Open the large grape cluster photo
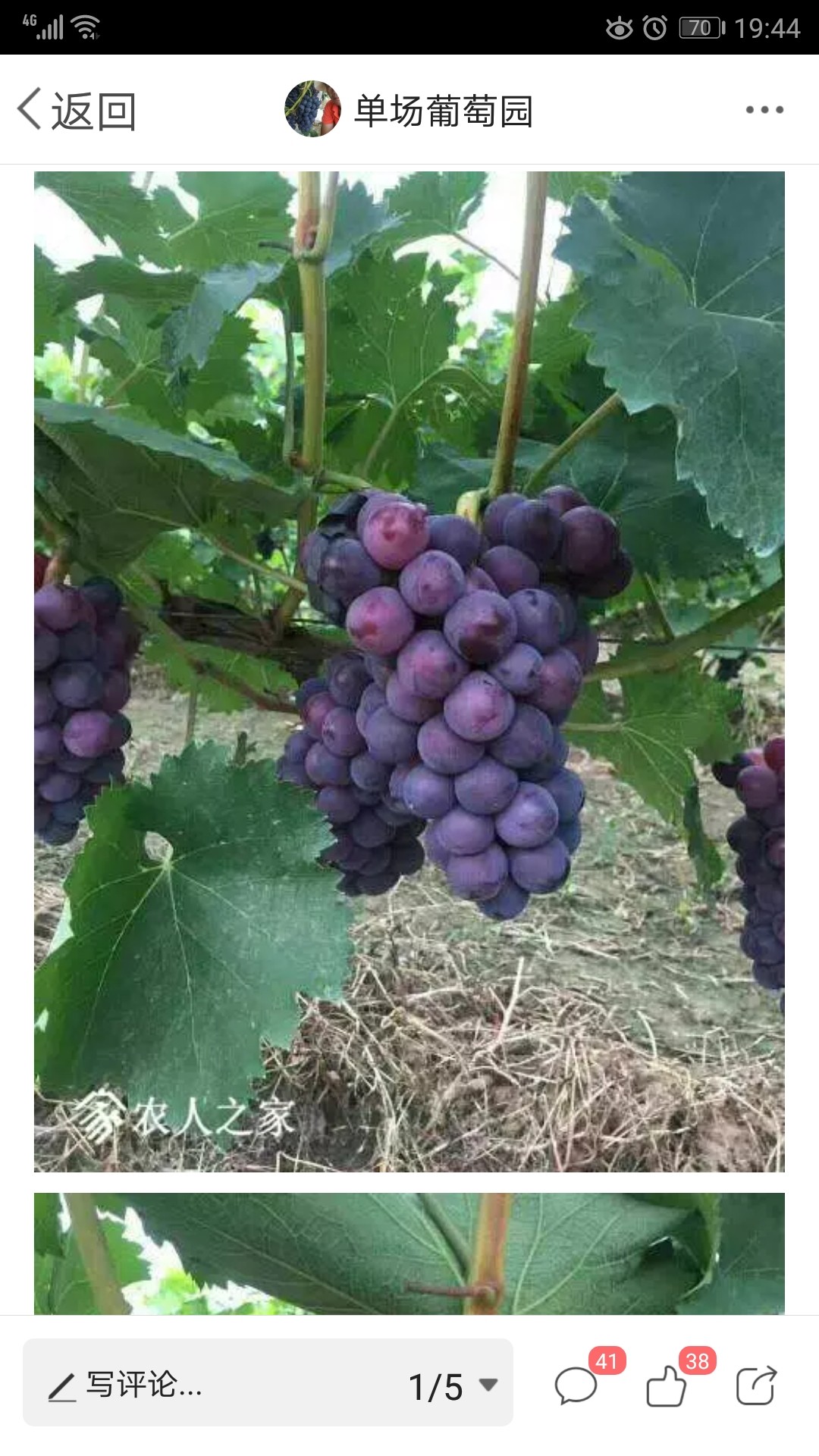The height and width of the screenshot is (1456, 819). pos(409,672)
